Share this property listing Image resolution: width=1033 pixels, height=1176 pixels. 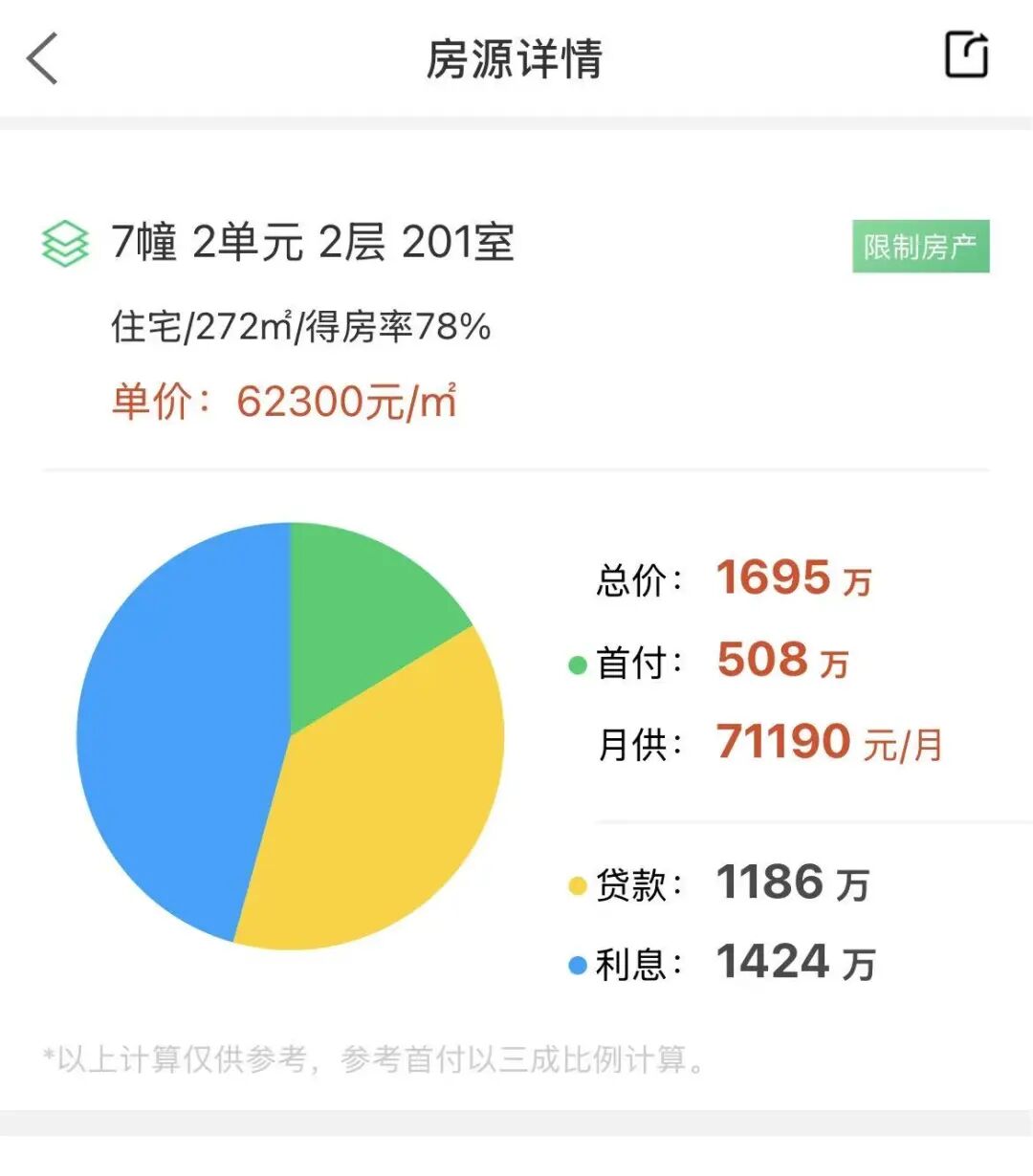[x=966, y=54]
